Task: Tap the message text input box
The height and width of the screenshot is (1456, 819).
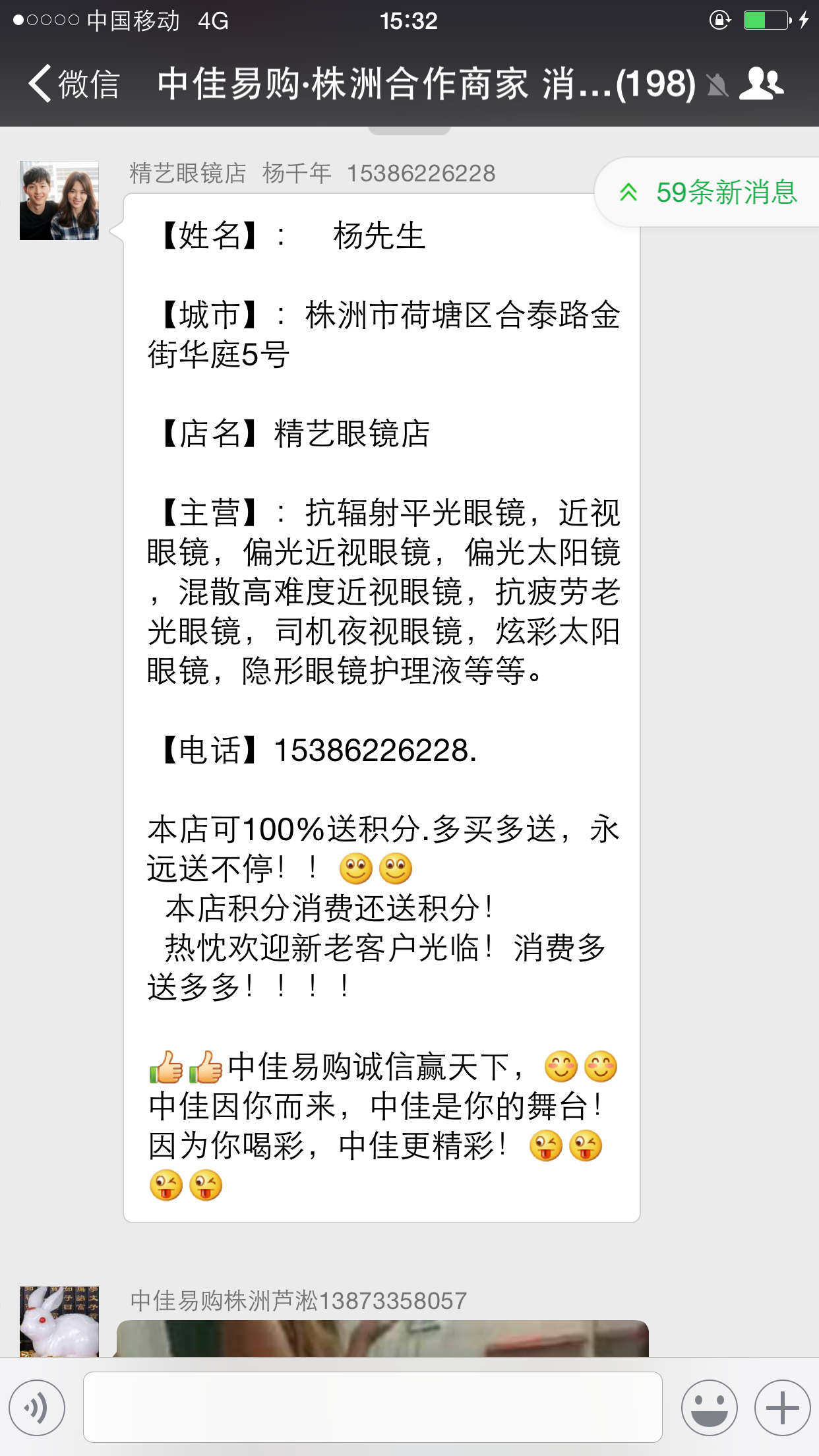Action: pyautogui.click(x=373, y=1407)
